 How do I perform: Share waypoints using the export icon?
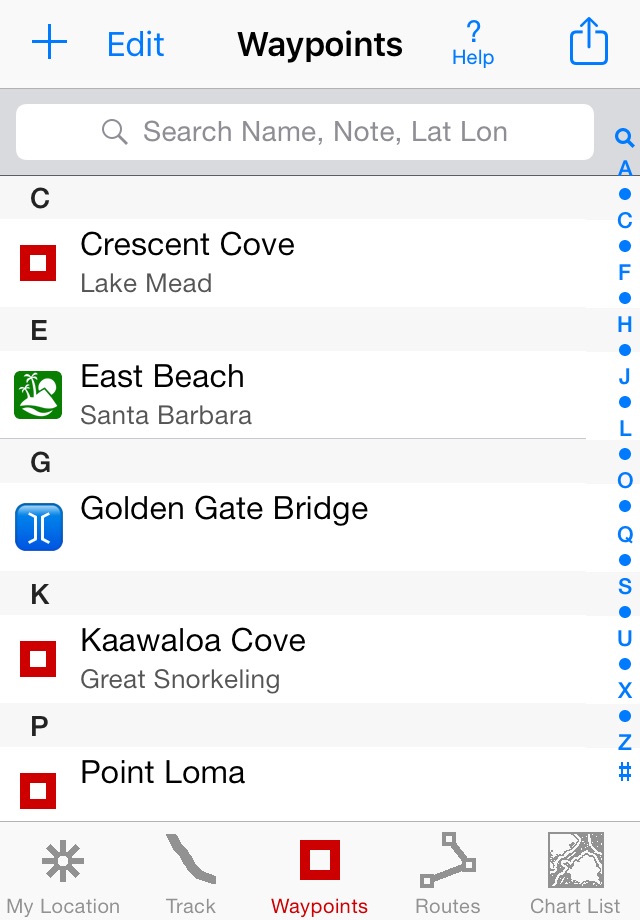[588, 44]
